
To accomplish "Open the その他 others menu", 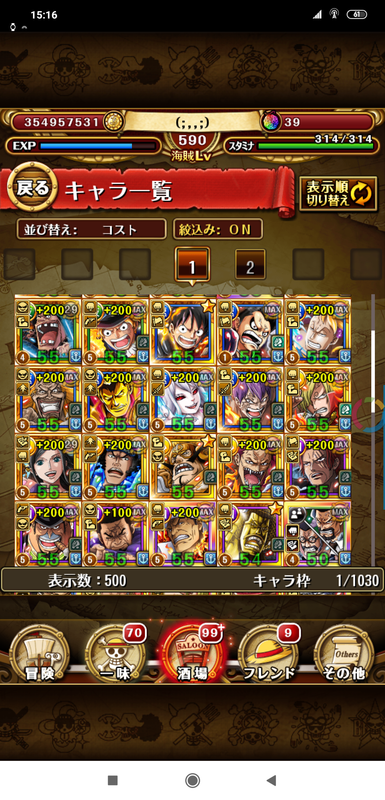I will [345, 655].
